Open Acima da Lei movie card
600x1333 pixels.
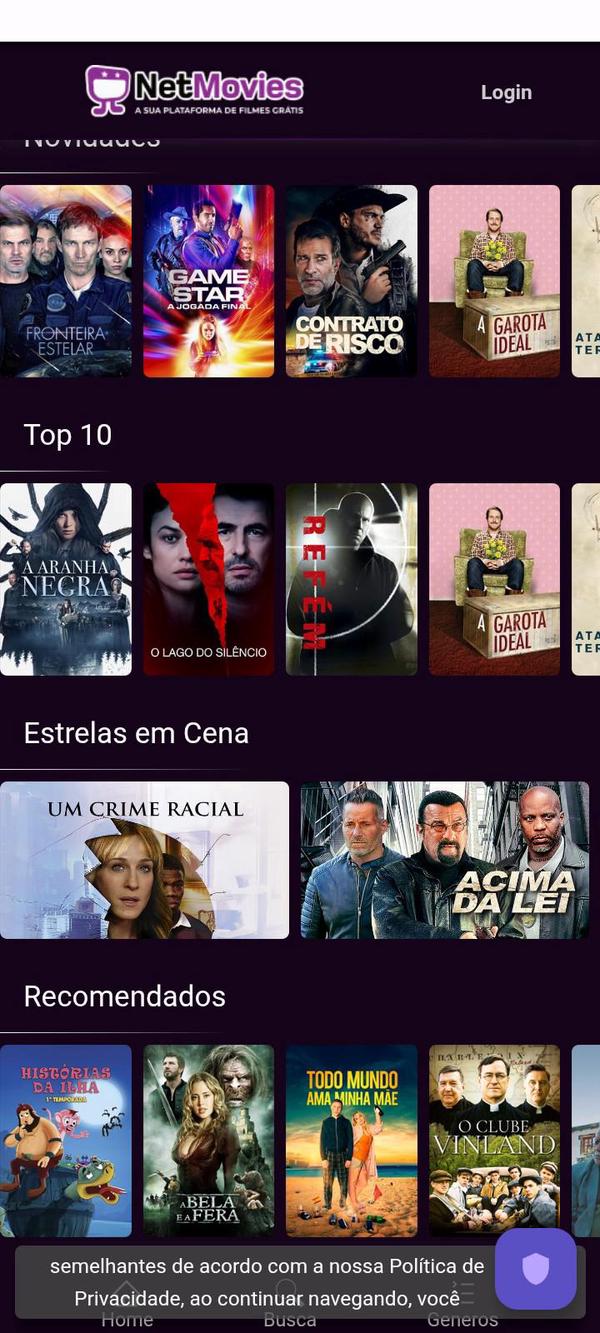click(x=444, y=860)
